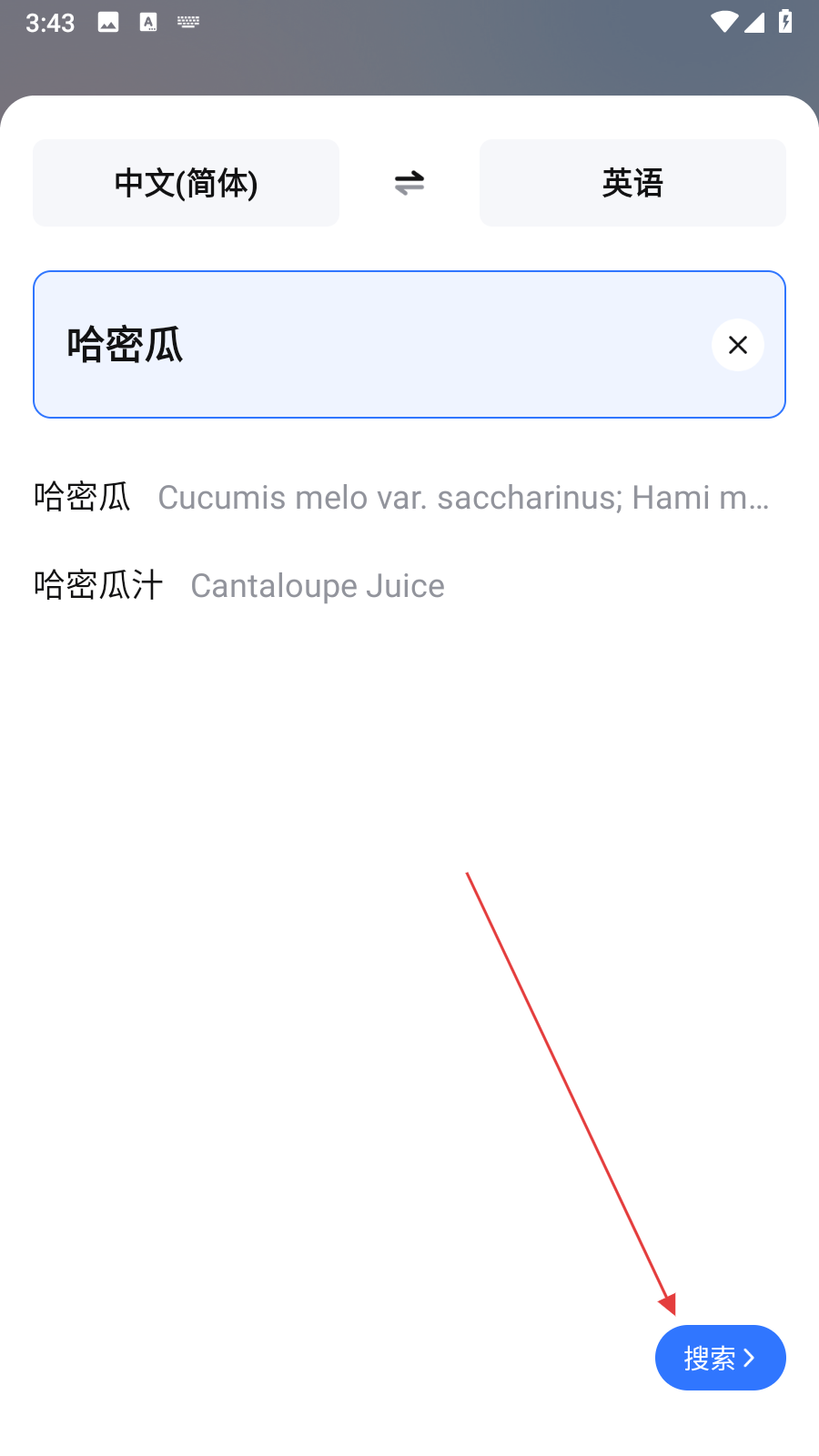Swap the source and target languages
This screenshot has height=1456, width=819.
[x=409, y=183]
